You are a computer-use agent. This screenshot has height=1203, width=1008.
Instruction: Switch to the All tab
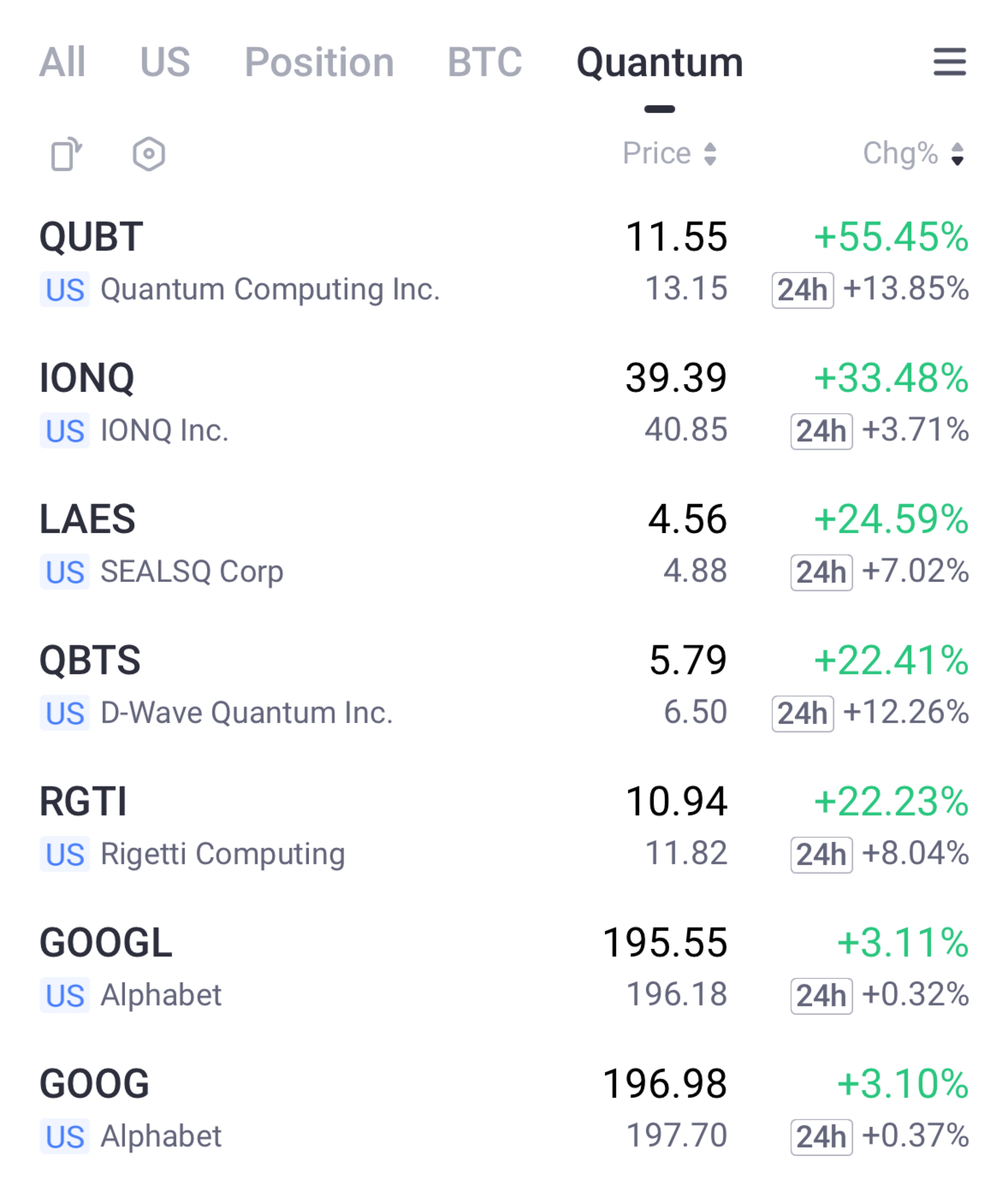pyautogui.click(x=62, y=62)
